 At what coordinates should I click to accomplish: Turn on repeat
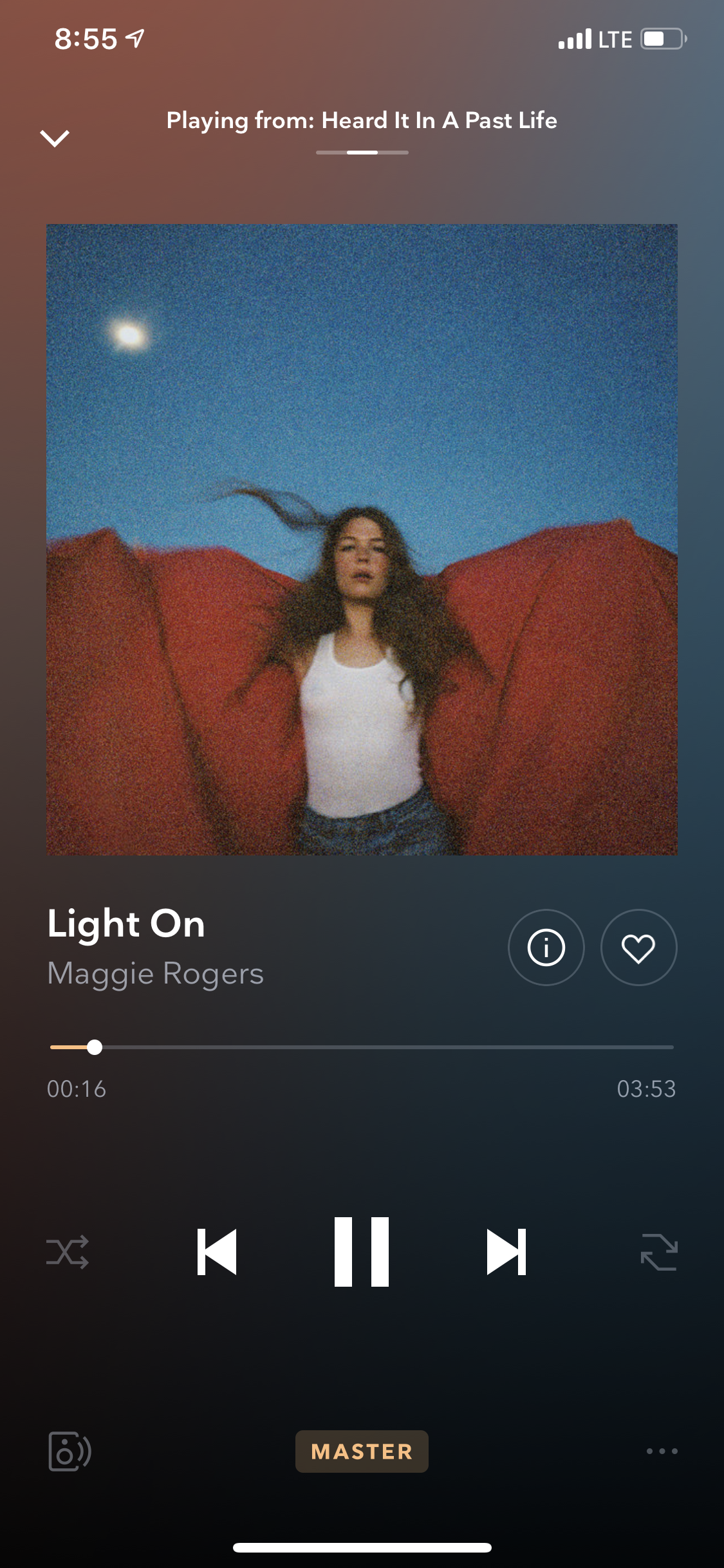click(659, 1252)
